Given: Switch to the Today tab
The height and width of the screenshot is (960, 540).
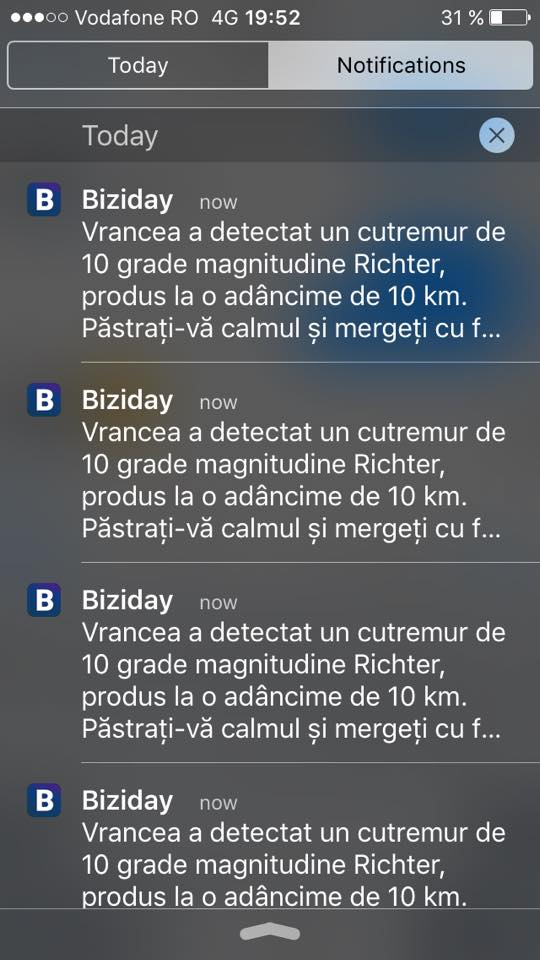Looking at the screenshot, I should tap(138, 66).
